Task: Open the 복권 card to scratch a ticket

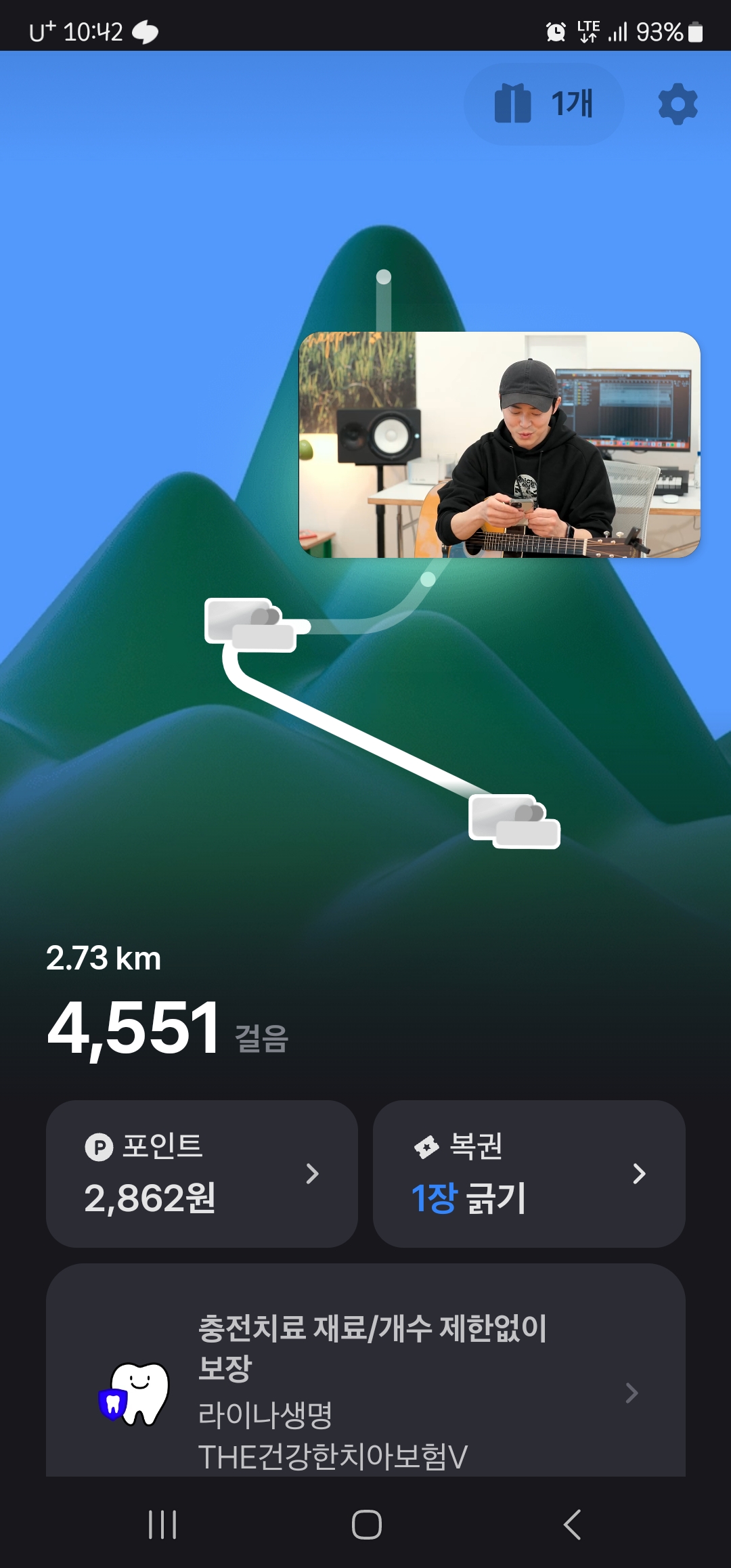Action: [529, 1173]
